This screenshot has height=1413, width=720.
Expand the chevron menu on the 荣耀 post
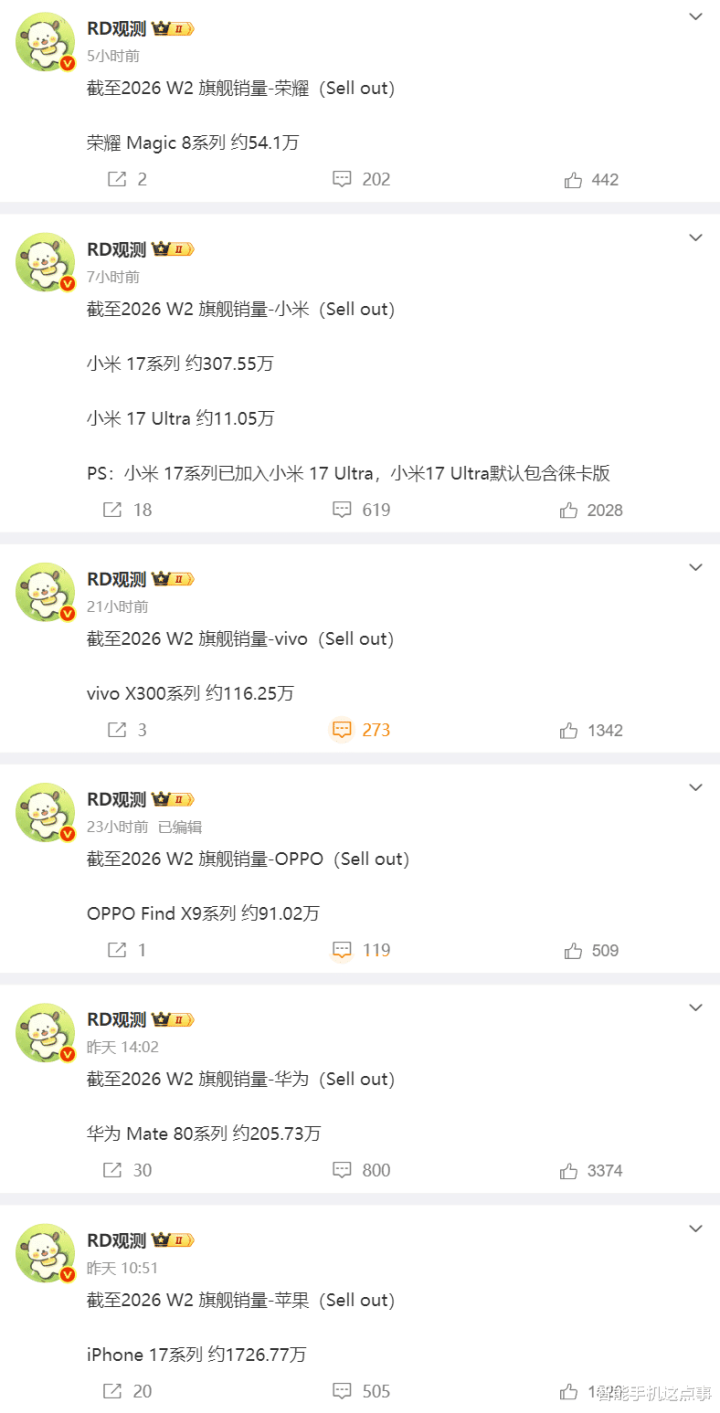click(x=696, y=17)
